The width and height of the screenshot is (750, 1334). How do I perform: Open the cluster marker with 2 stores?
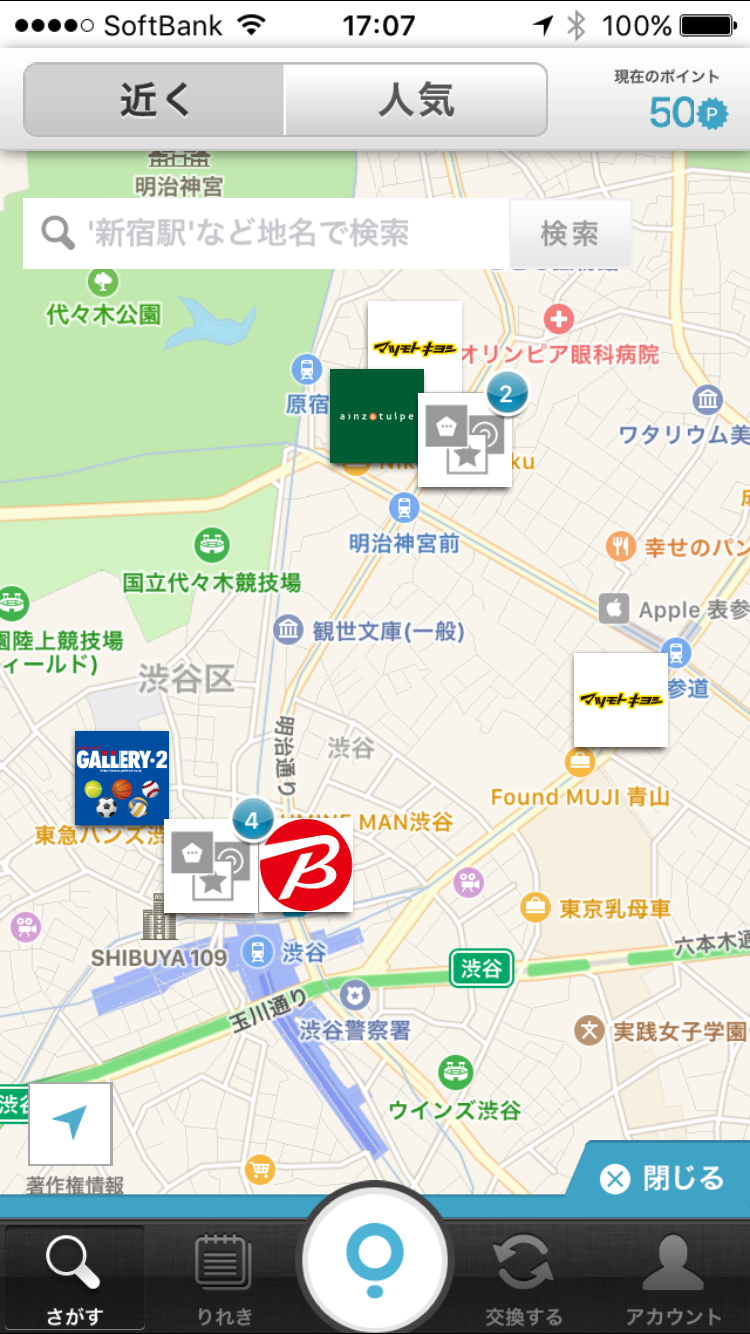coord(466,440)
